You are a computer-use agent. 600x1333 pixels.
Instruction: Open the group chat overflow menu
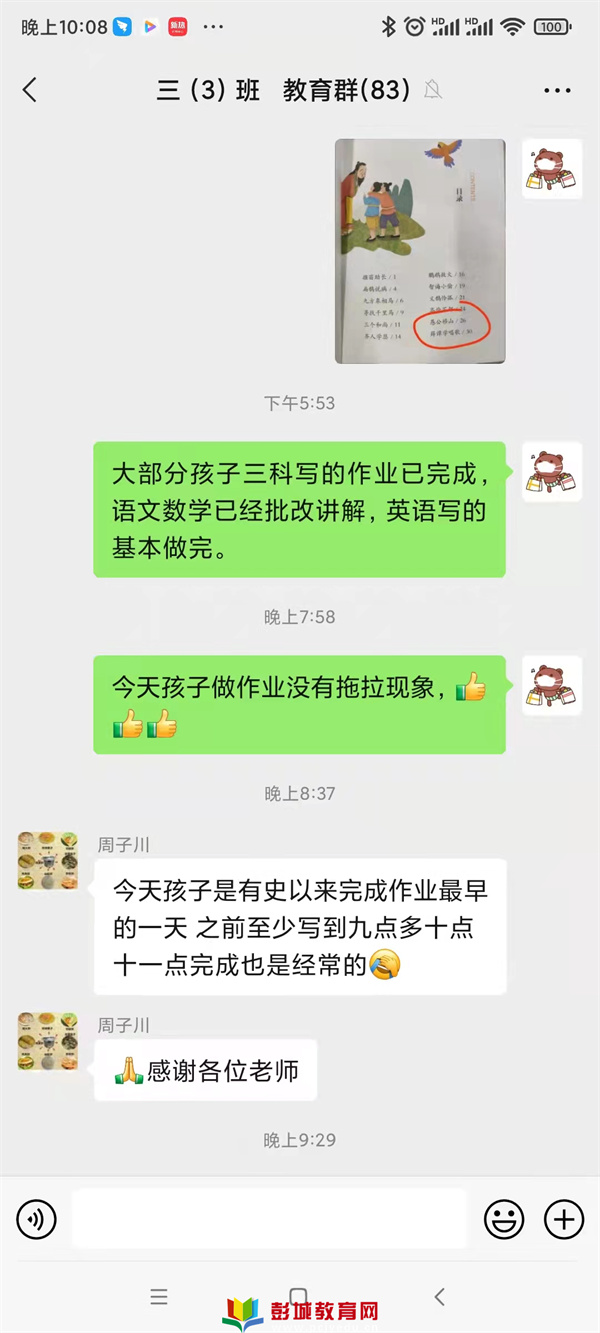pos(557,91)
